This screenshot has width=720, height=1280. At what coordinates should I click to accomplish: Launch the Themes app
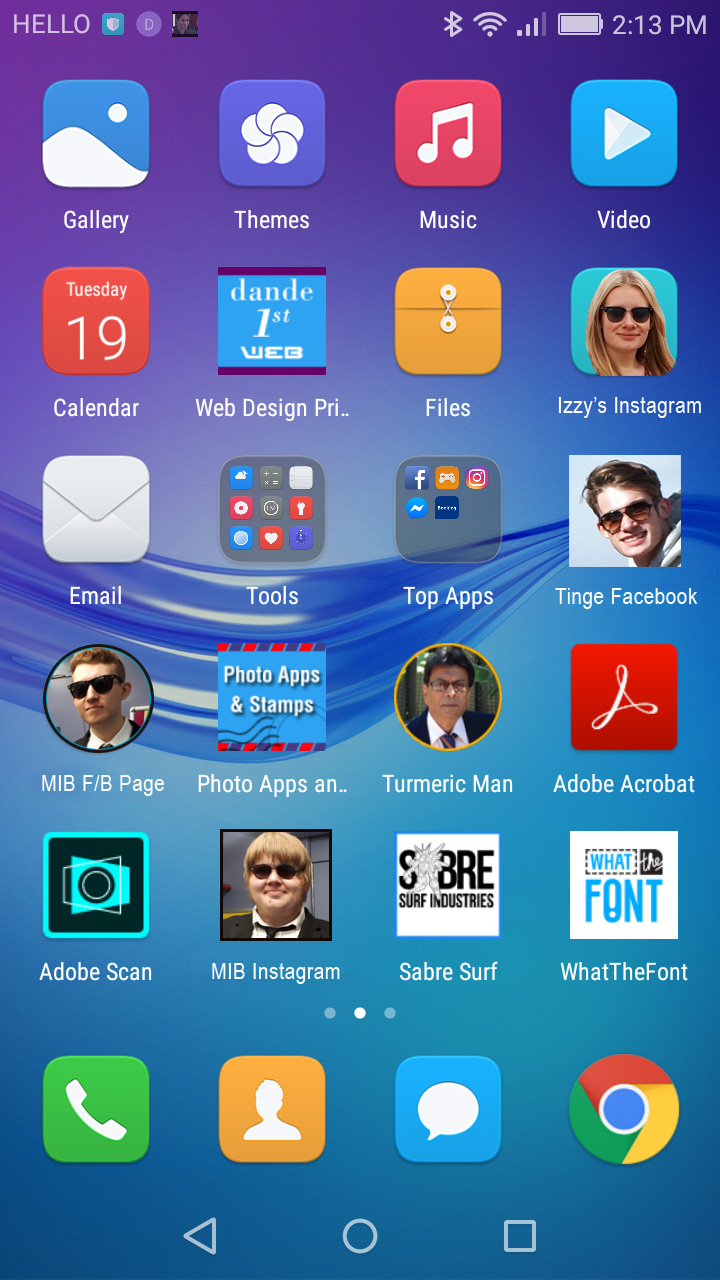point(272,134)
